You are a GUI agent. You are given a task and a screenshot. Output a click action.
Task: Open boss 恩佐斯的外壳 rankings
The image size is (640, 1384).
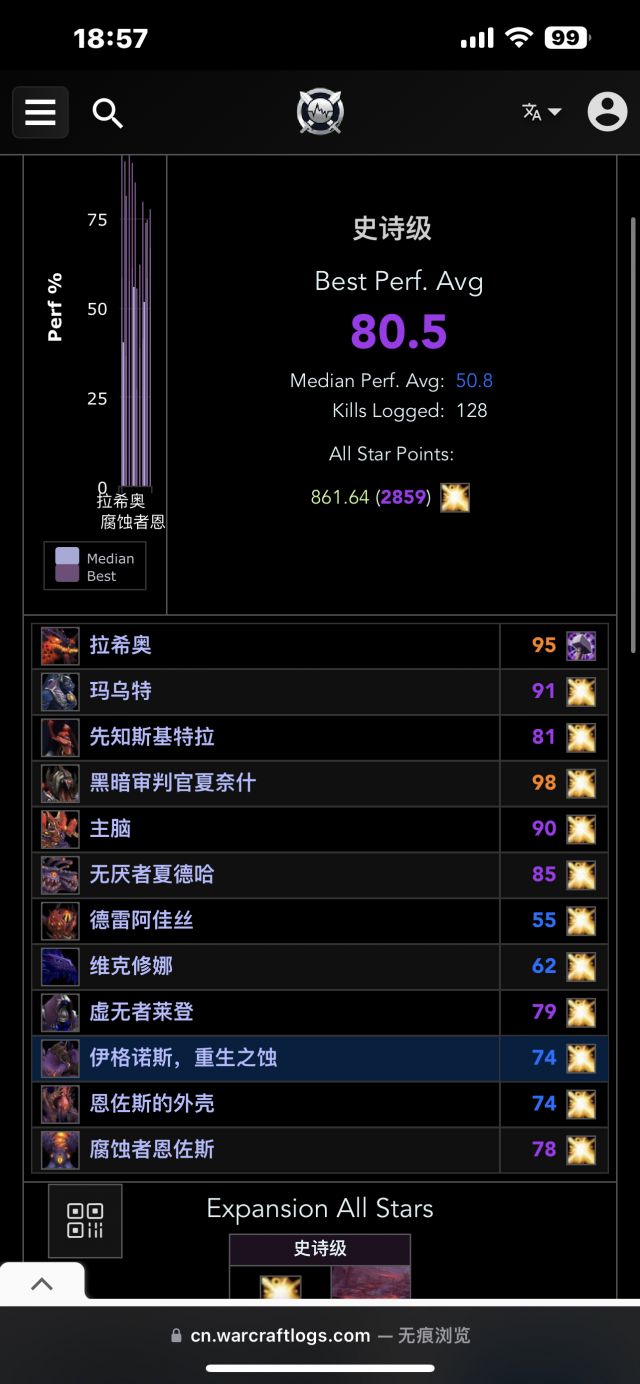(152, 1104)
